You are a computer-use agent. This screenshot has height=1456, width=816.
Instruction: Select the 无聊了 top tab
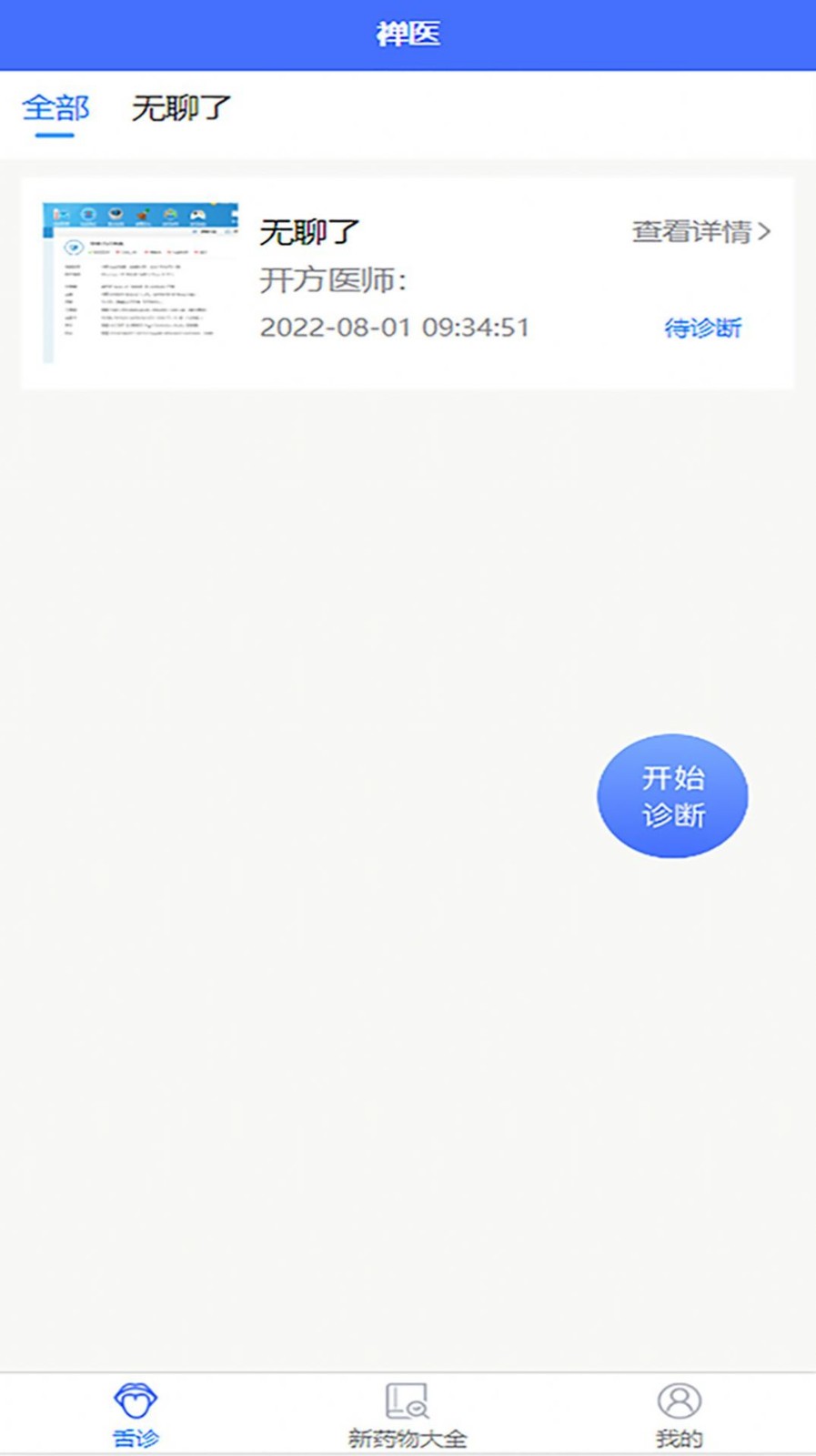click(181, 109)
